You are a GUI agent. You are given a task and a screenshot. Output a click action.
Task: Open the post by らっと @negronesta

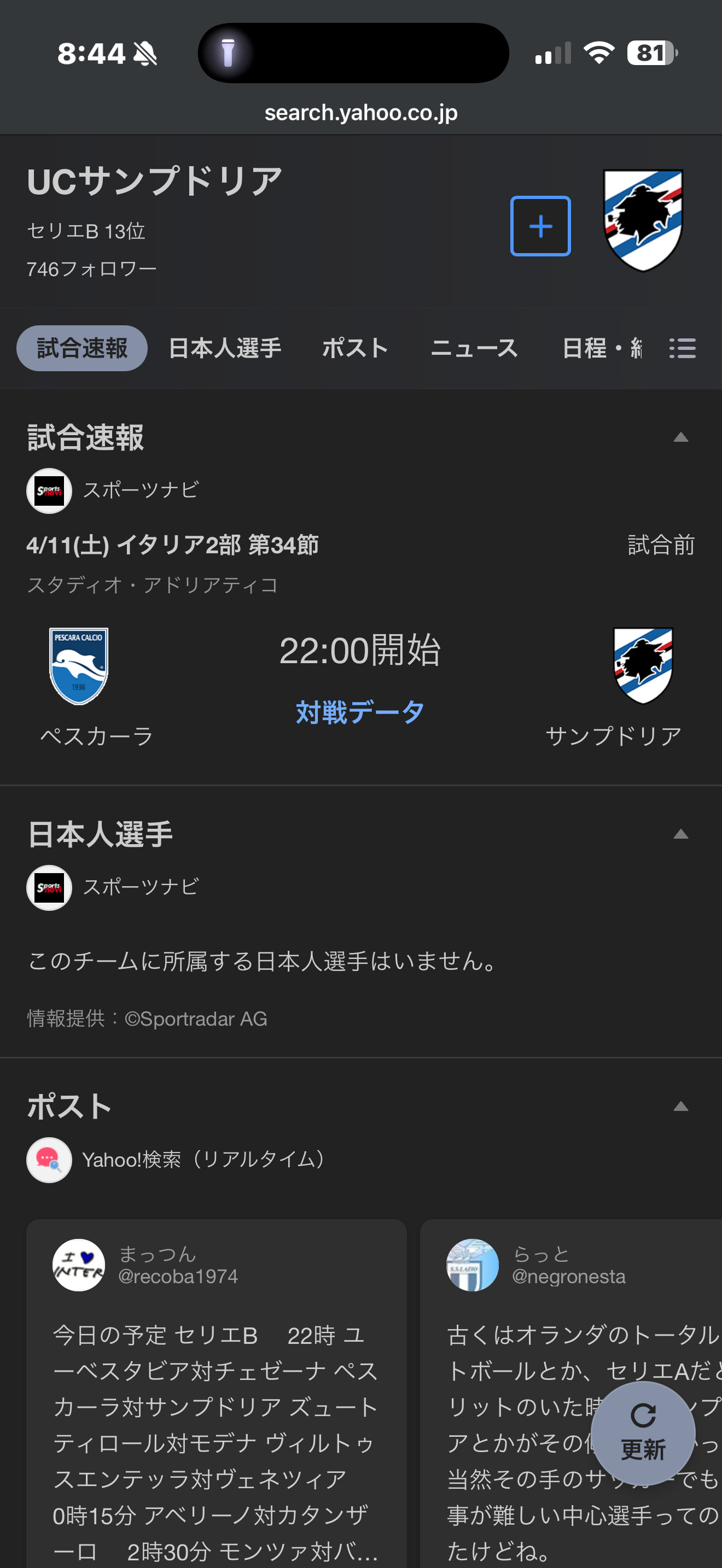[548, 1339]
